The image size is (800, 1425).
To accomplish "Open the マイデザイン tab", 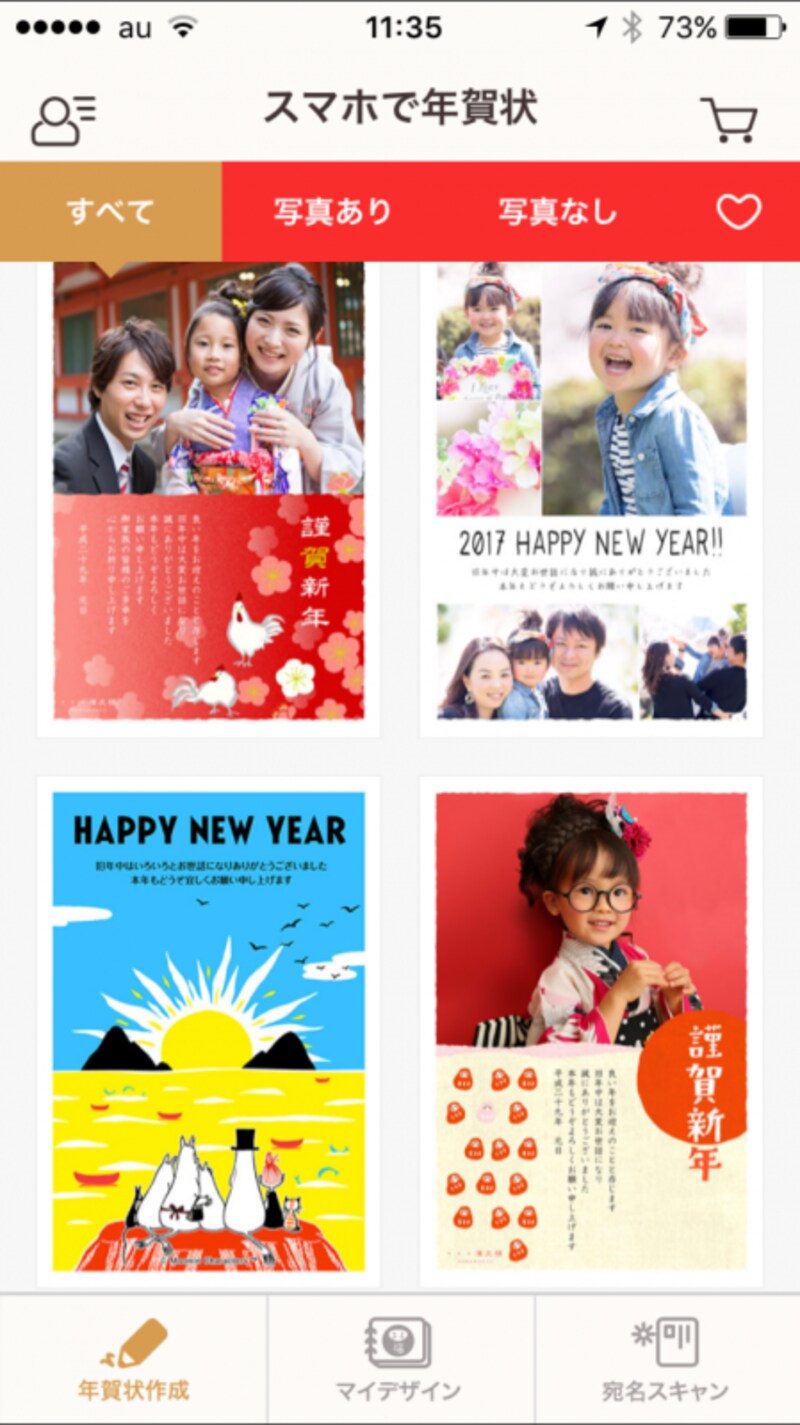I will [399, 1360].
